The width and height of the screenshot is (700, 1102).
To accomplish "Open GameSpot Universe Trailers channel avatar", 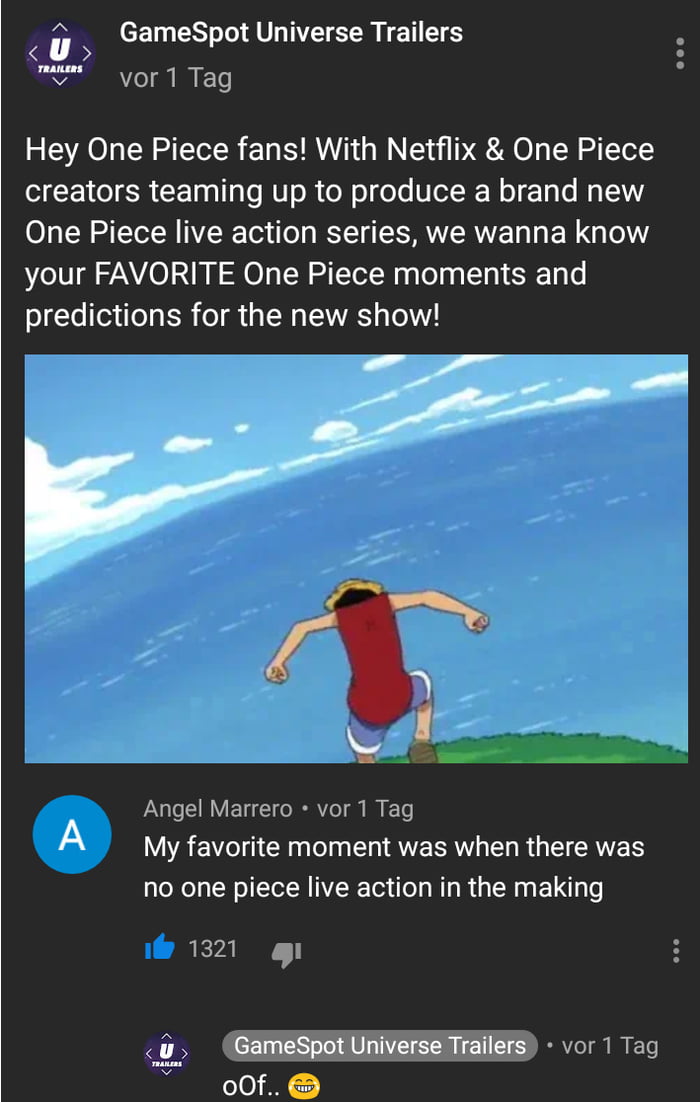I will [60, 54].
